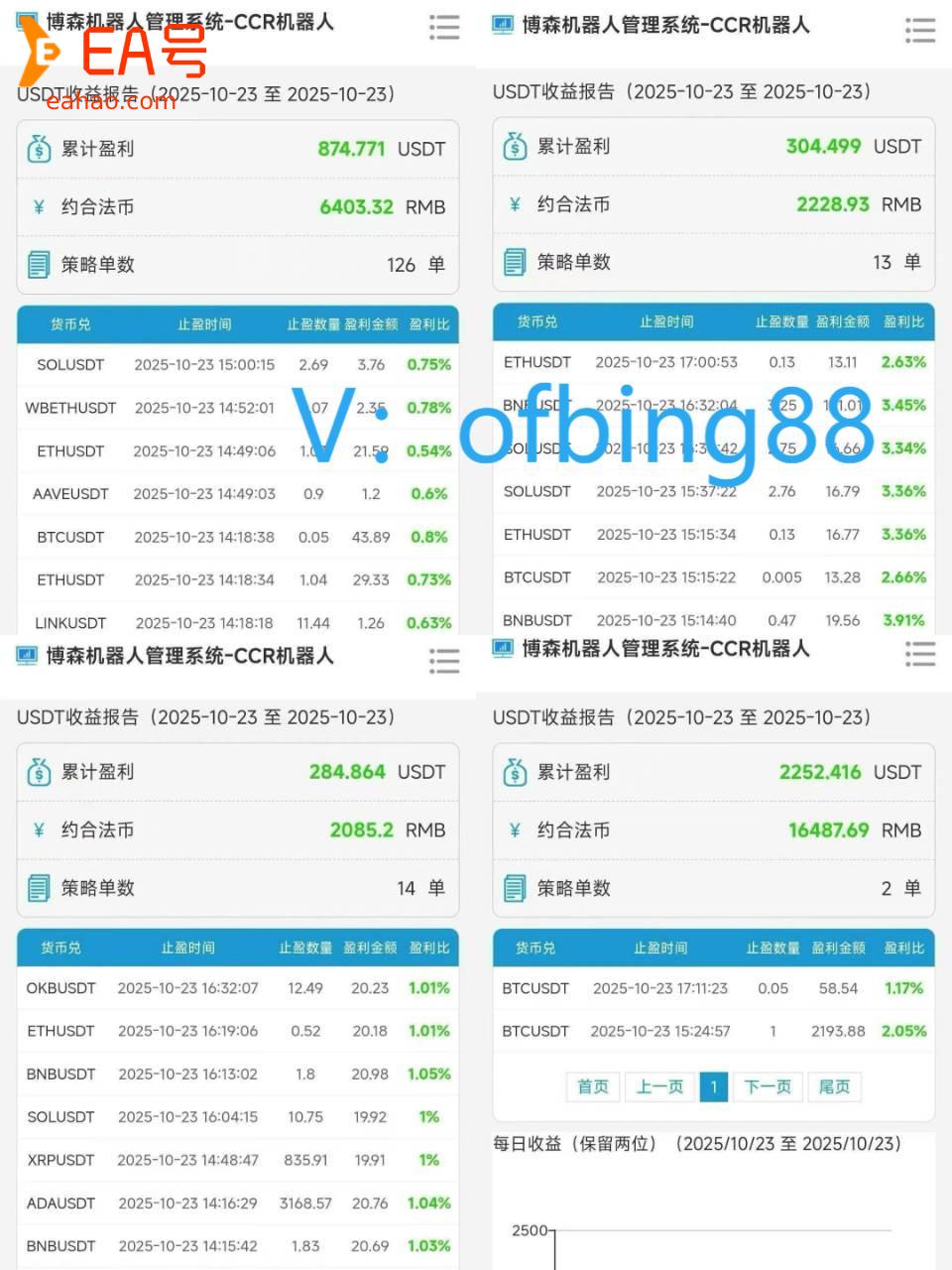The image size is (952, 1270).
Task: Click the document icon beside 策略单数 2 单
Action: pyautogui.click(x=515, y=888)
